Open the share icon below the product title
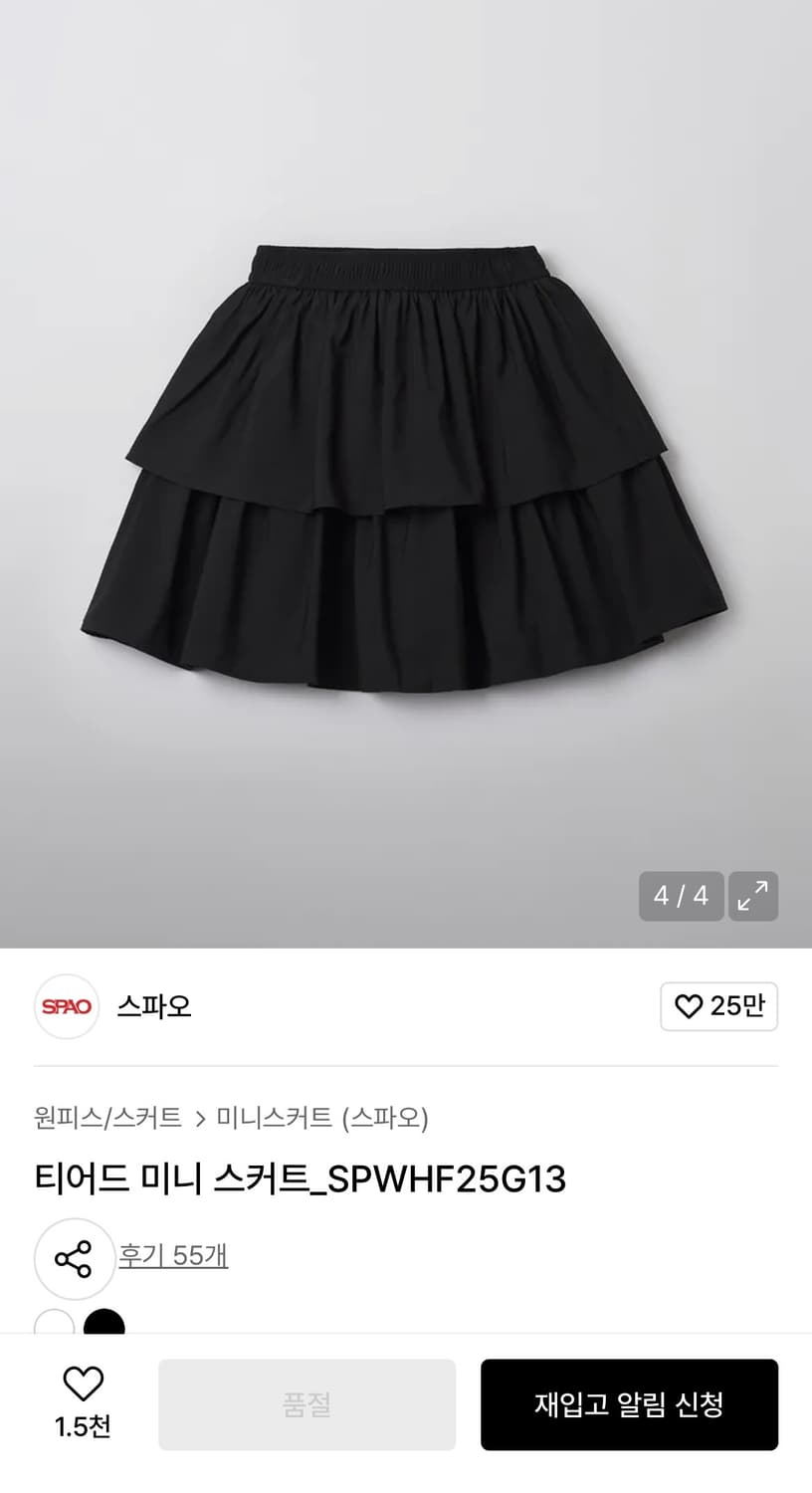Screen dimensions: 812x1493 pos(75,1258)
